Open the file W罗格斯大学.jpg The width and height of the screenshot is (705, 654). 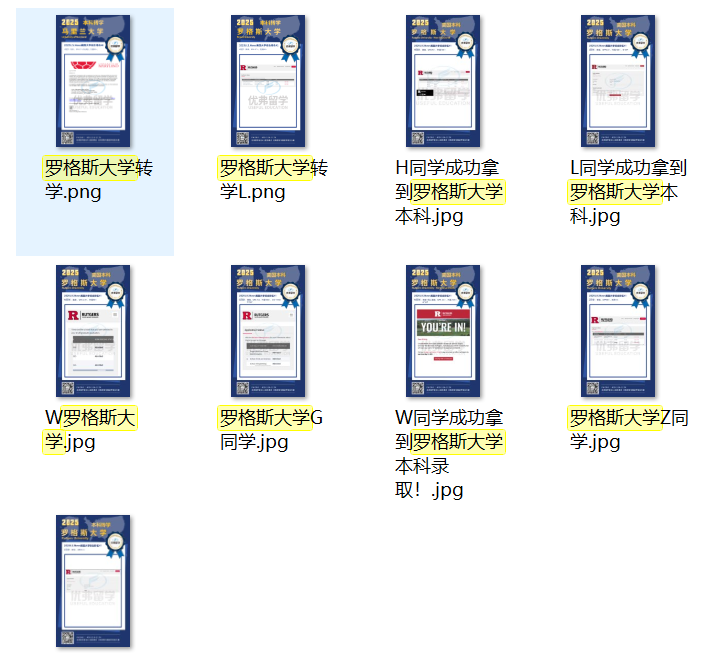[x=93, y=331]
